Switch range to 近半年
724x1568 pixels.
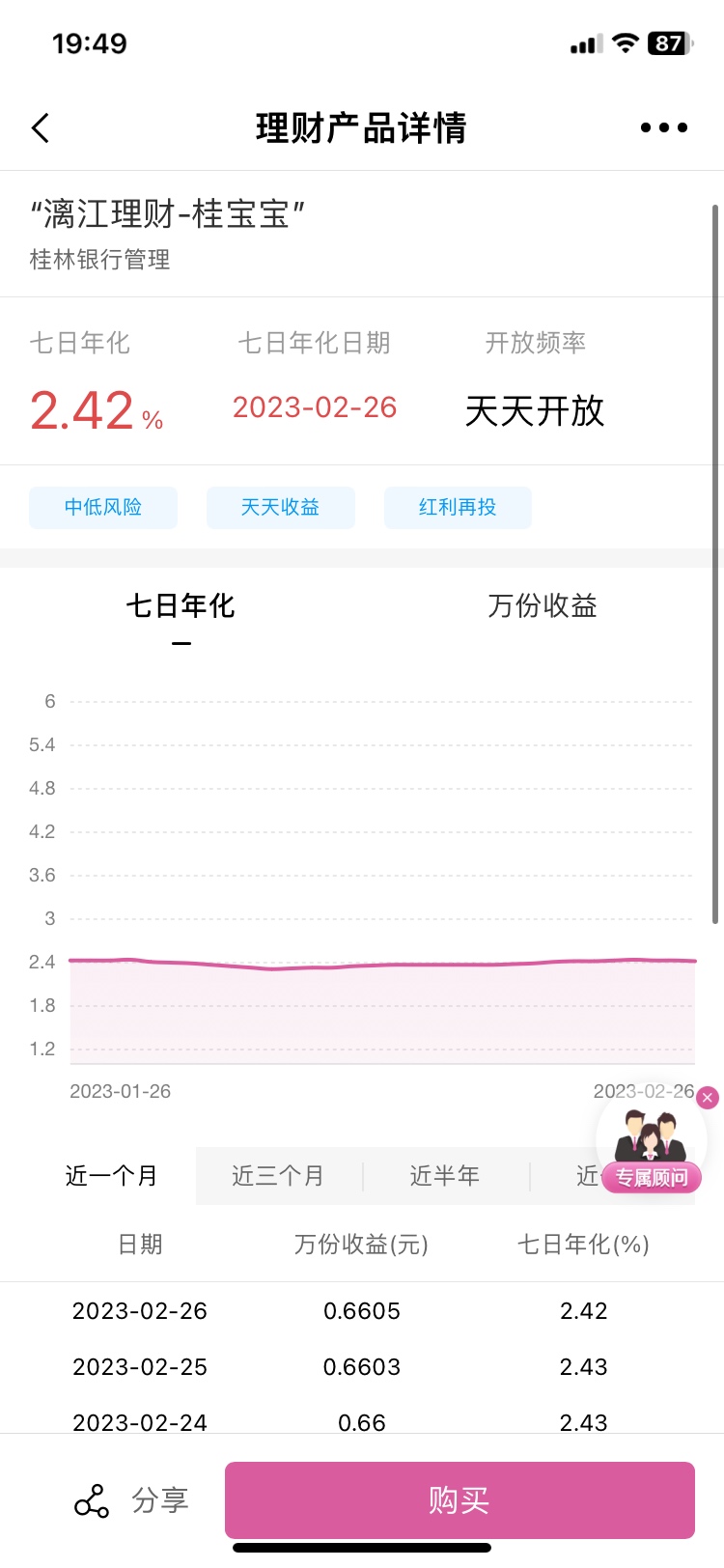(445, 1175)
